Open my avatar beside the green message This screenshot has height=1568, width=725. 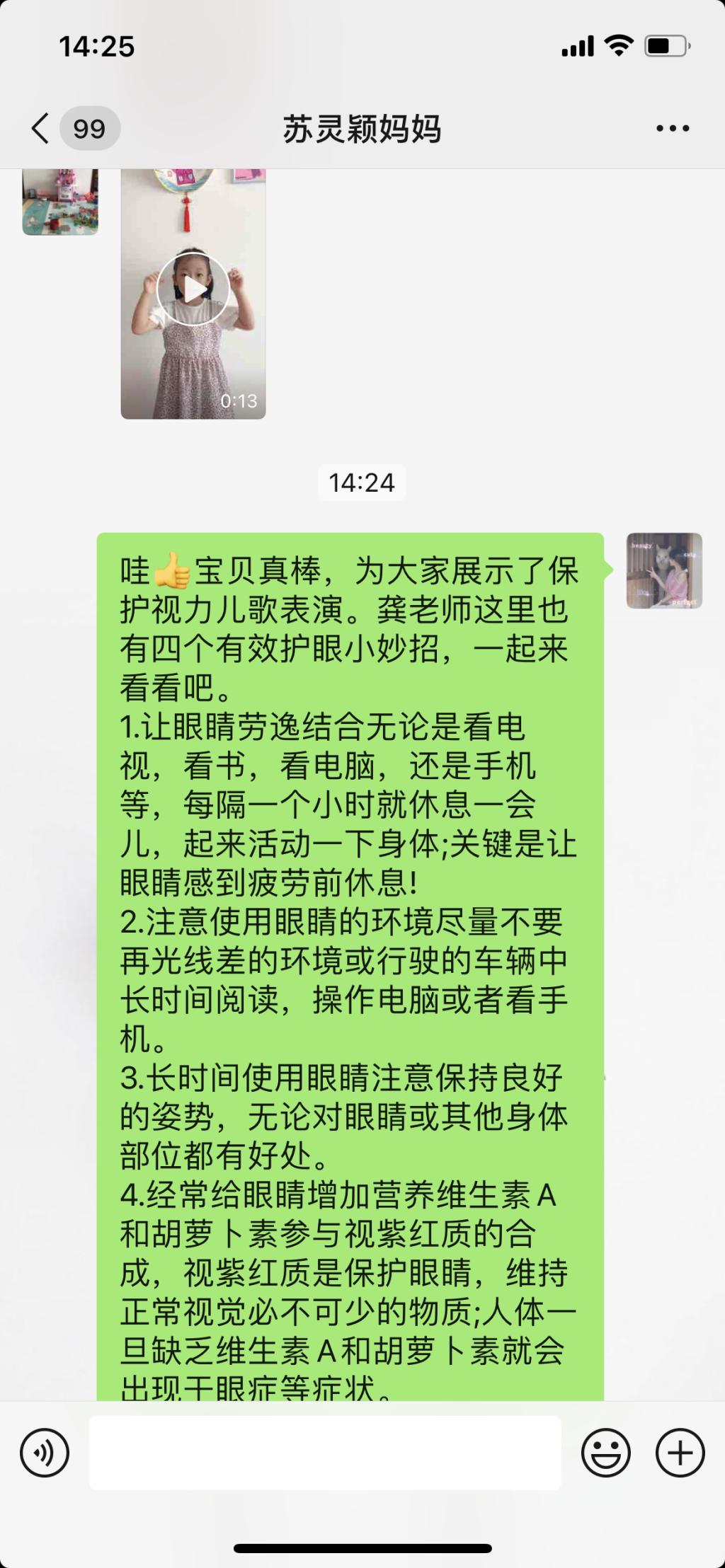click(663, 571)
